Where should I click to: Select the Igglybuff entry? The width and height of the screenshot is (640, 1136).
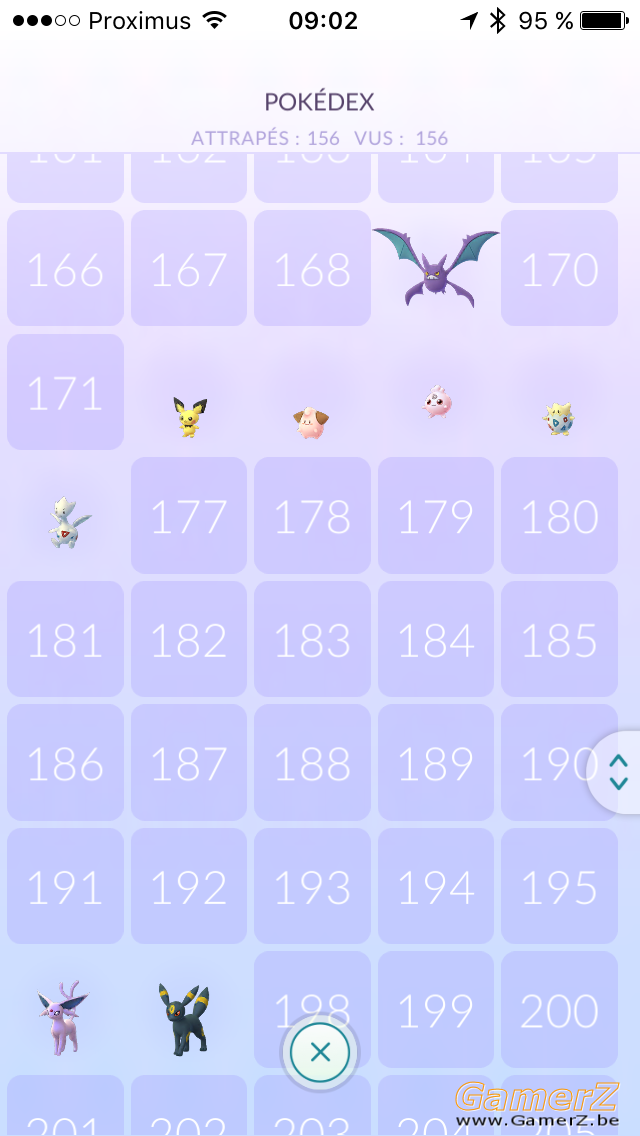[x=437, y=402]
